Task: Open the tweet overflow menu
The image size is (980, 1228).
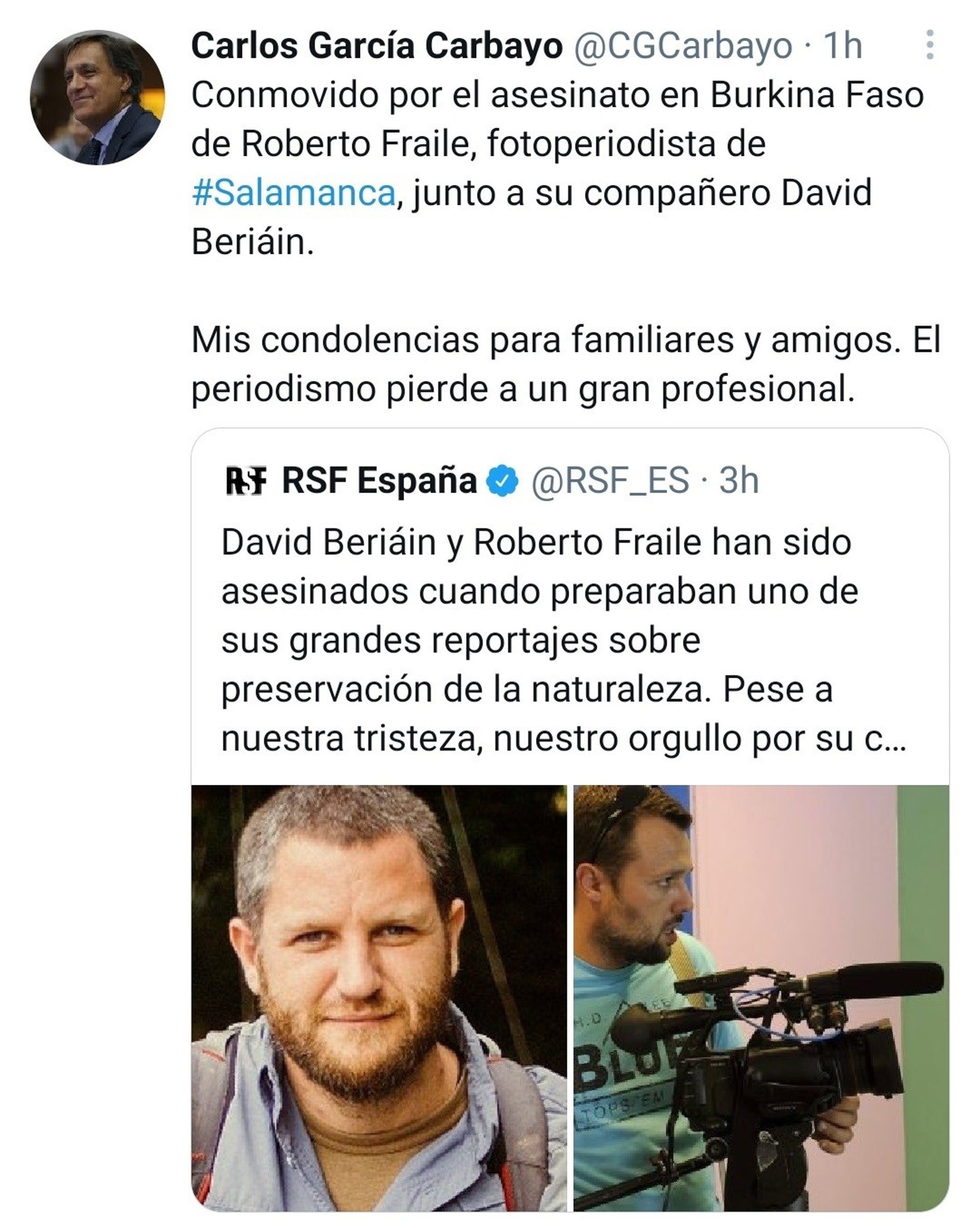Action: click(929, 45)
